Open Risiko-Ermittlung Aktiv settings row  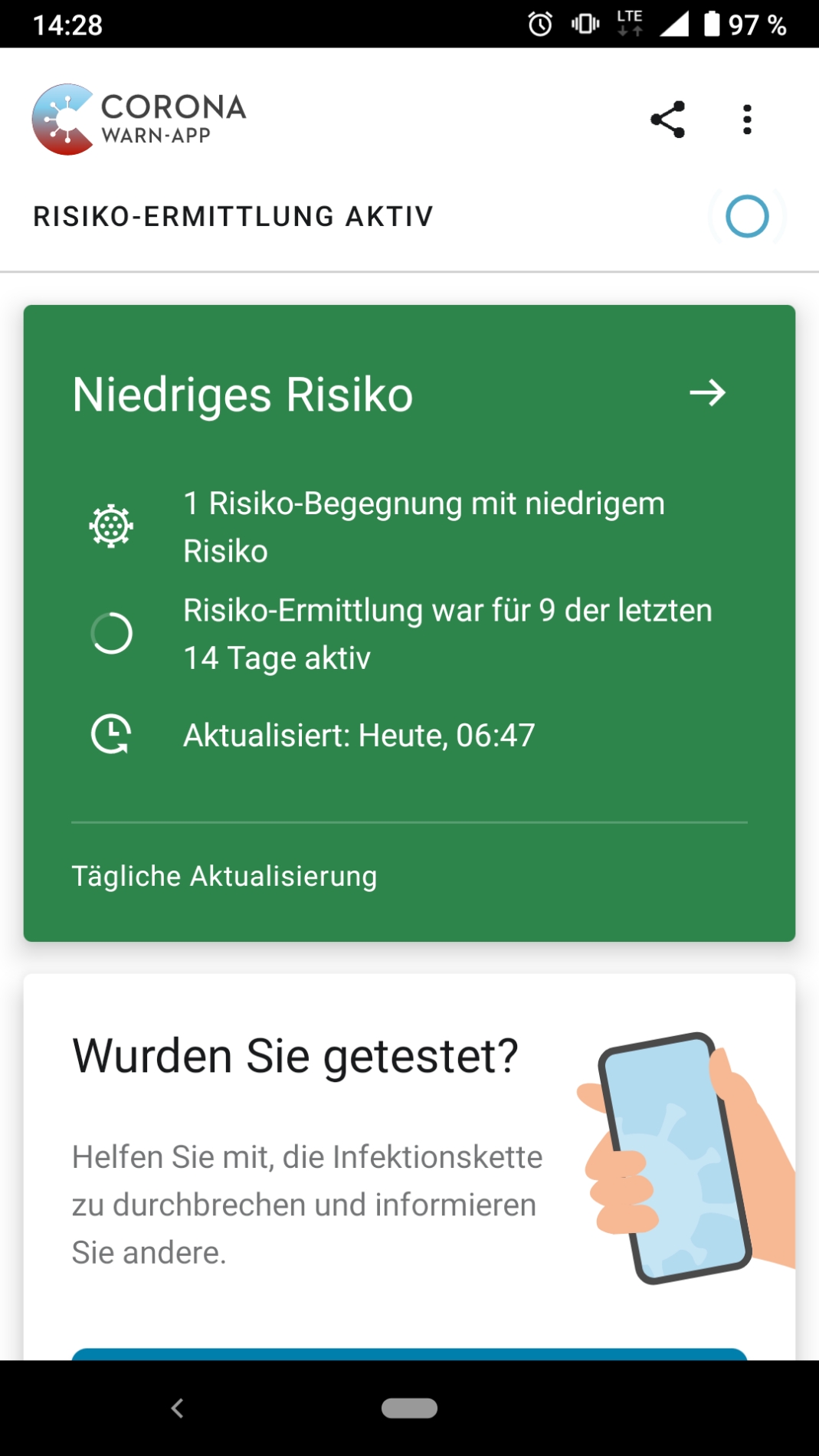coord(409,217)
